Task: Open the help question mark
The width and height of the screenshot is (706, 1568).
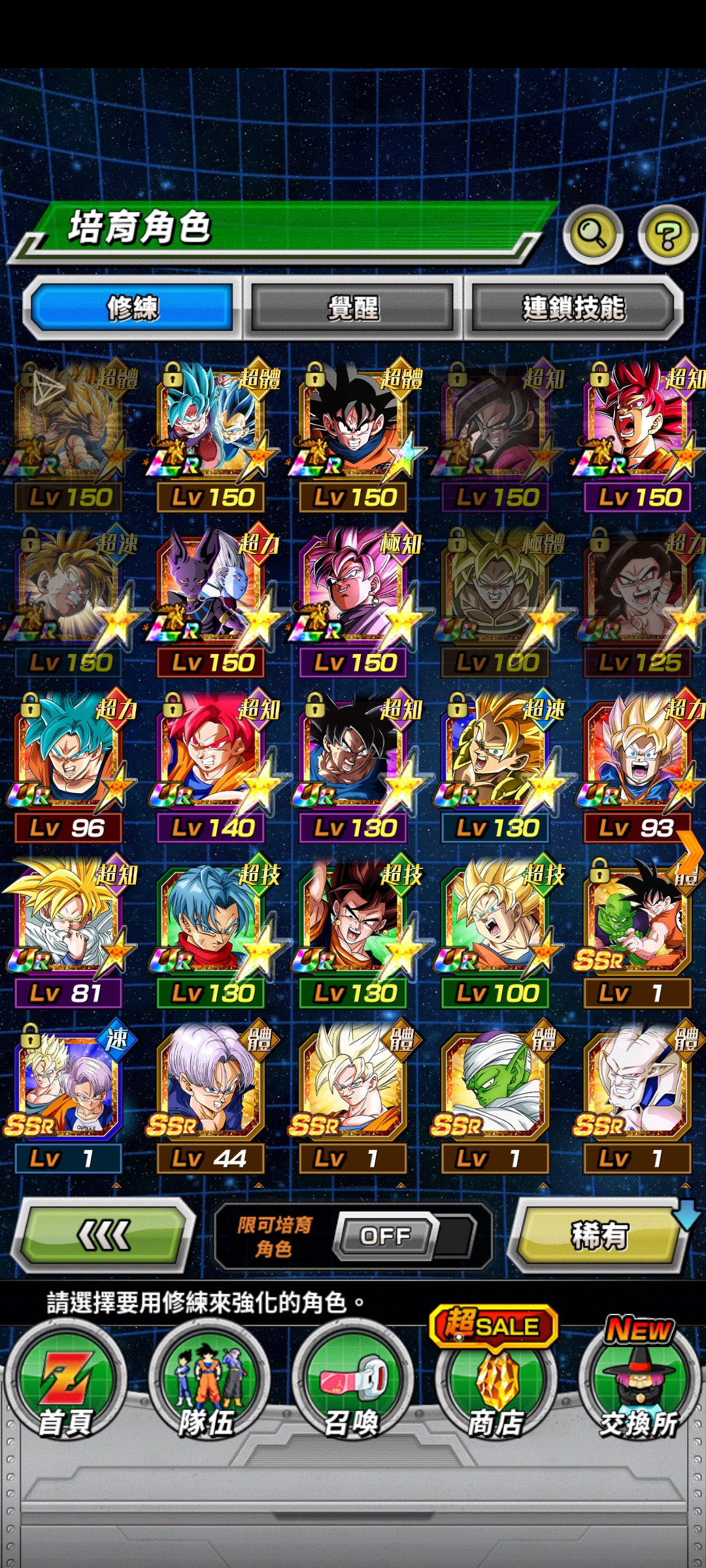Action: (x=667, y=235)
